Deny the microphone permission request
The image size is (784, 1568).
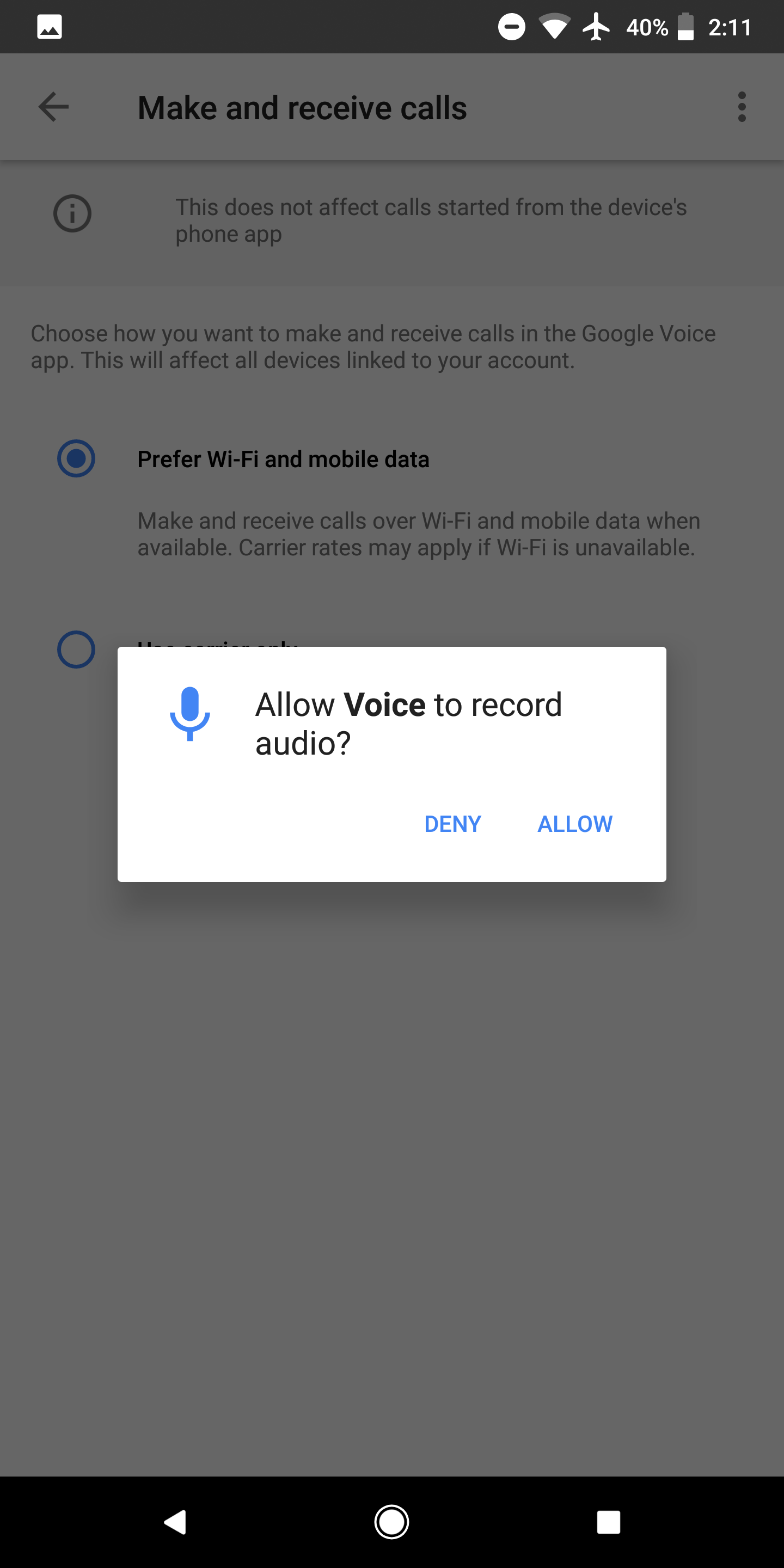click(452, 824)
